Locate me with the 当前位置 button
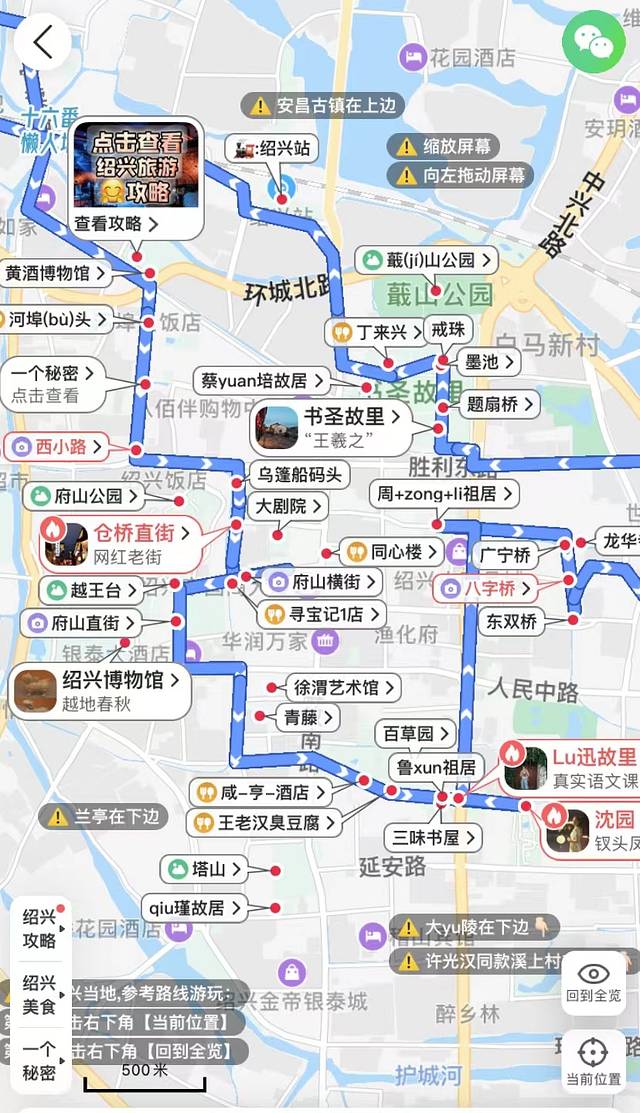 pyautogui.click(x=593, y=1061)
